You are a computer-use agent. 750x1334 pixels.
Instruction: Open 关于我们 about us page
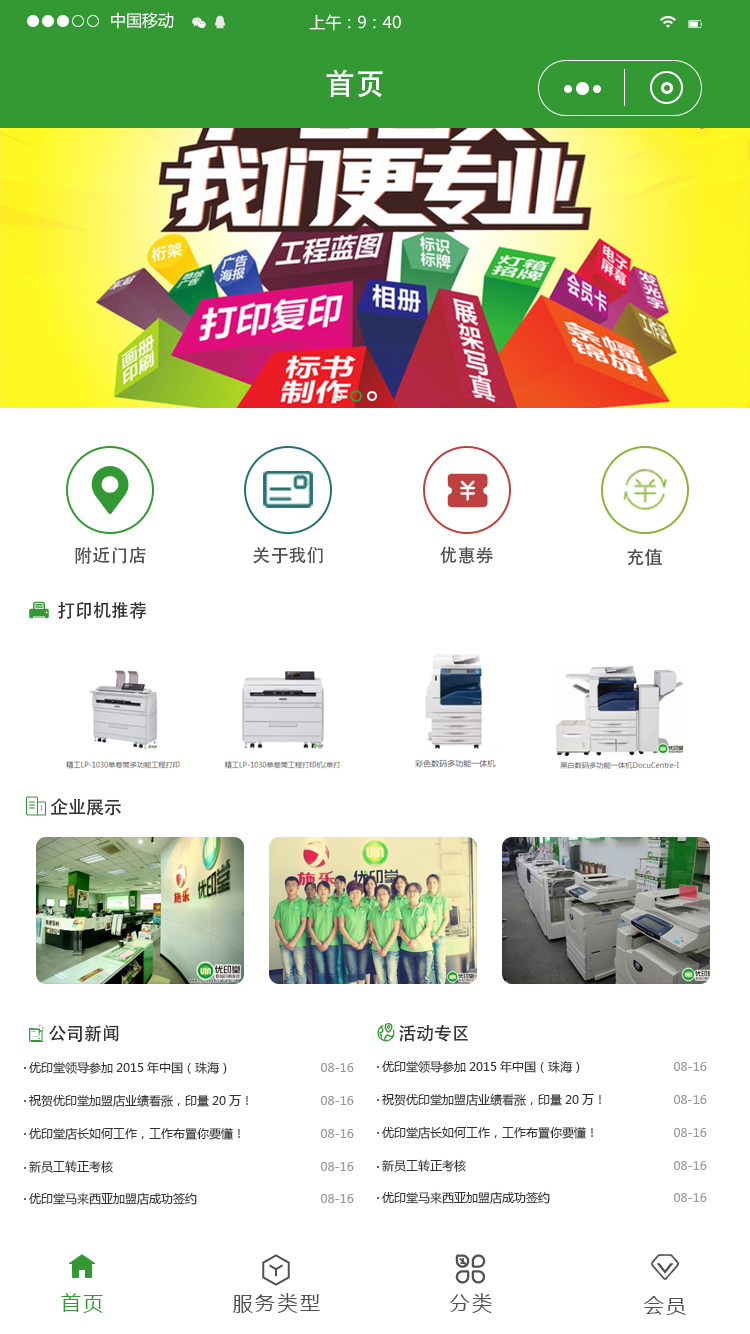[x=288, y=490]
